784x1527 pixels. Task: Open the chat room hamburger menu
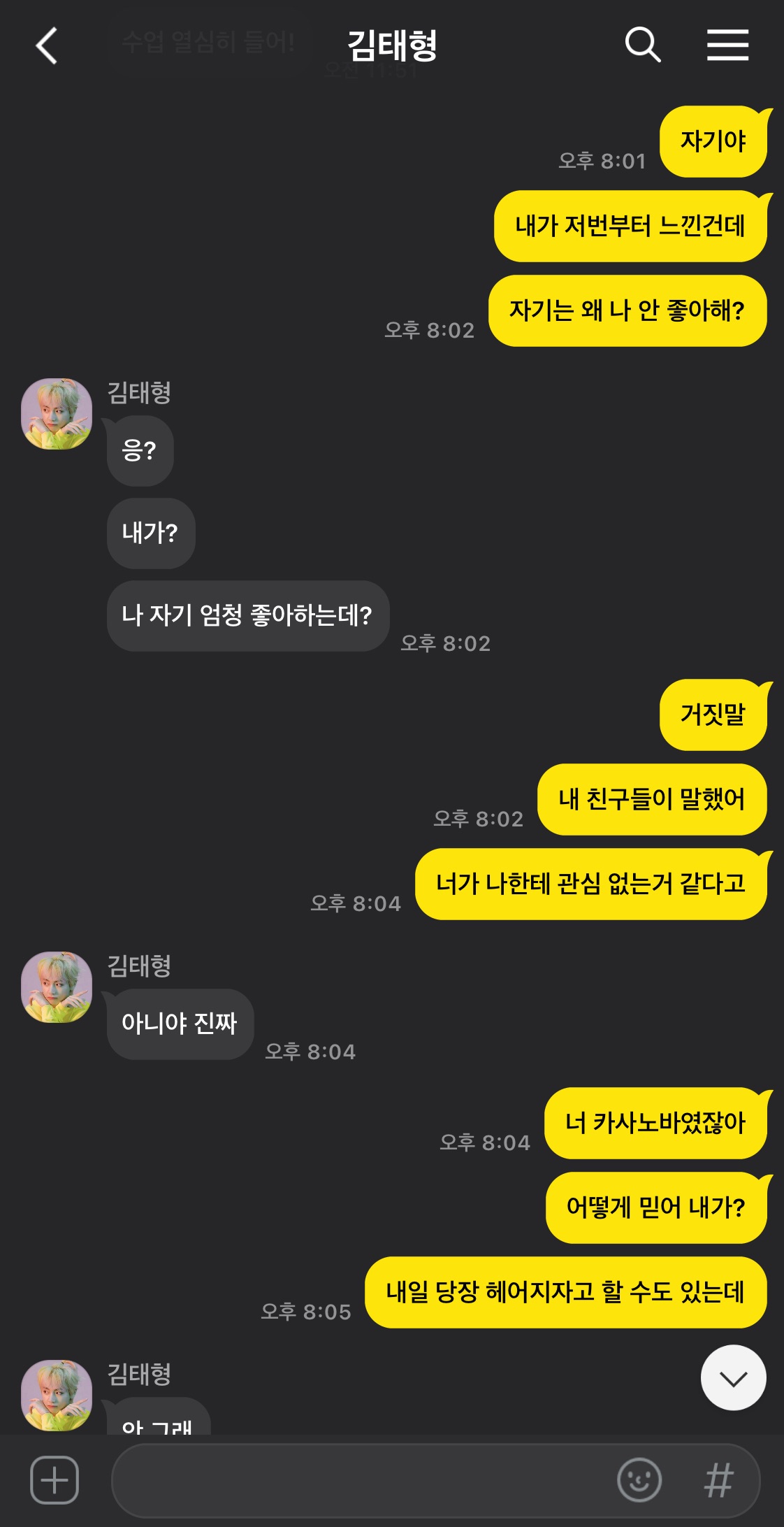click(727, 45)
